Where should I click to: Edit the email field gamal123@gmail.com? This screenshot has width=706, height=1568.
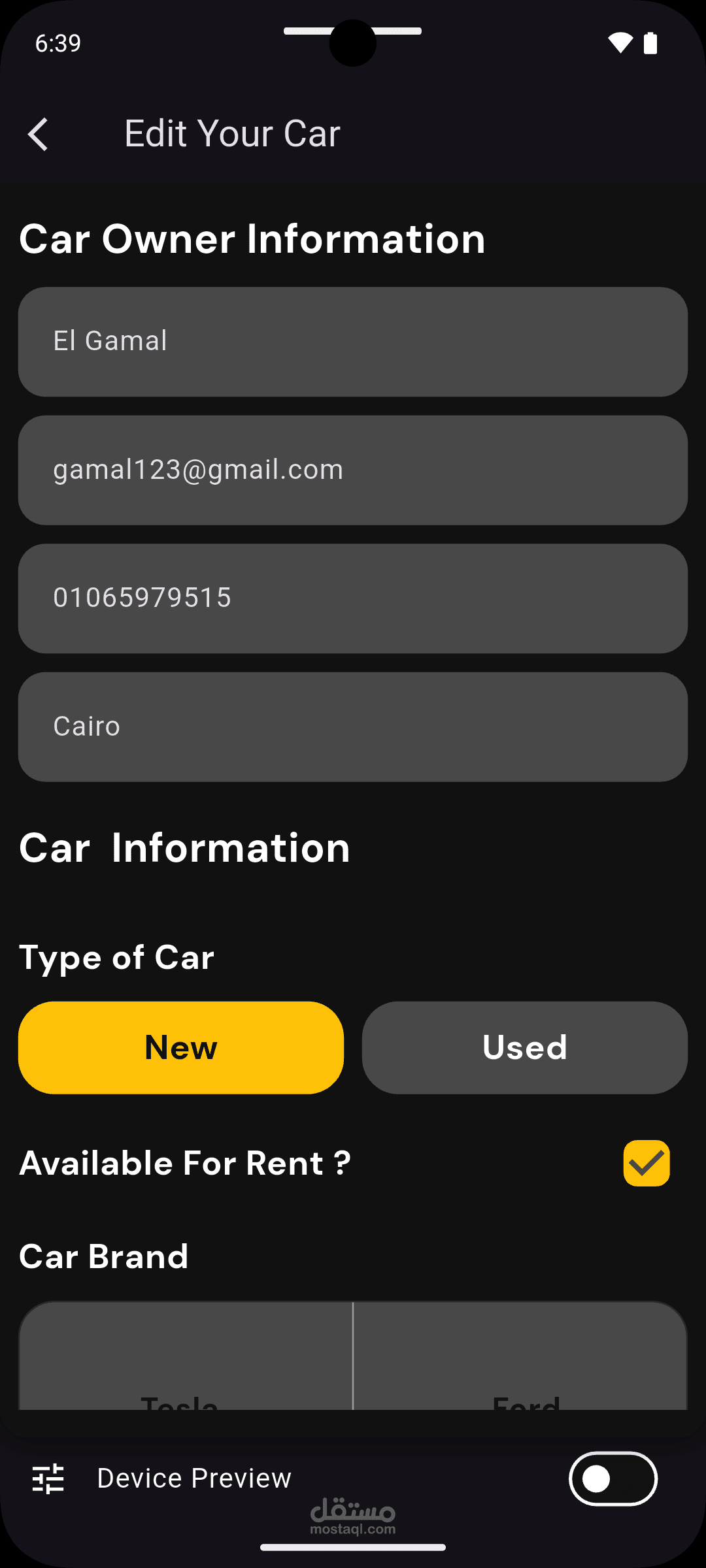coord(353,470)
